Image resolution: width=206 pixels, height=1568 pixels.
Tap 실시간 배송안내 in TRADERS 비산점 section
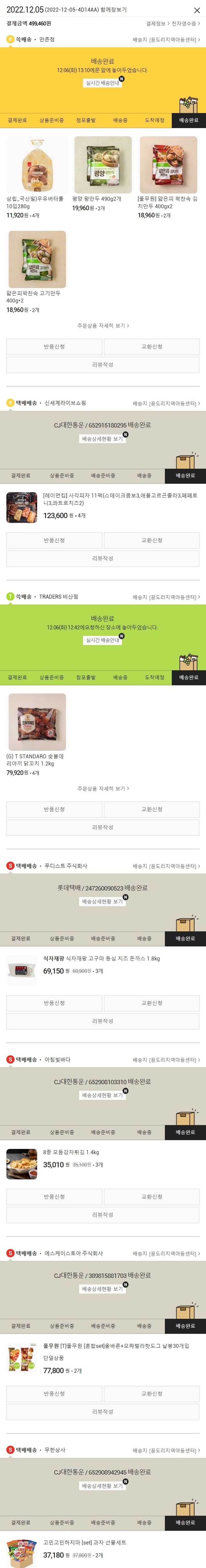tap(102, 640)
